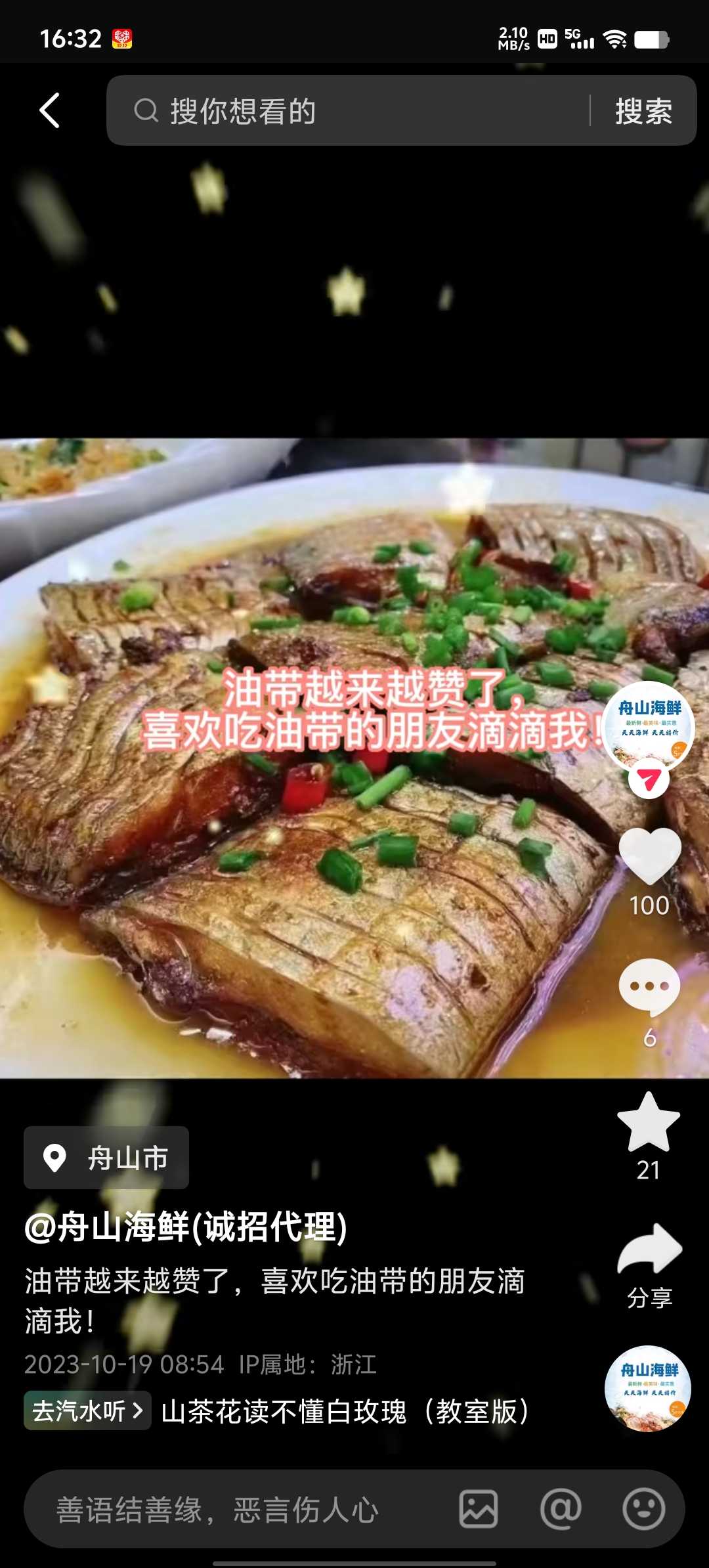Viewport: 709px width, 1568px height.
Task: Open @舟山海鲜(诚招代理) profile name
Action: [x=186, y=1227]
